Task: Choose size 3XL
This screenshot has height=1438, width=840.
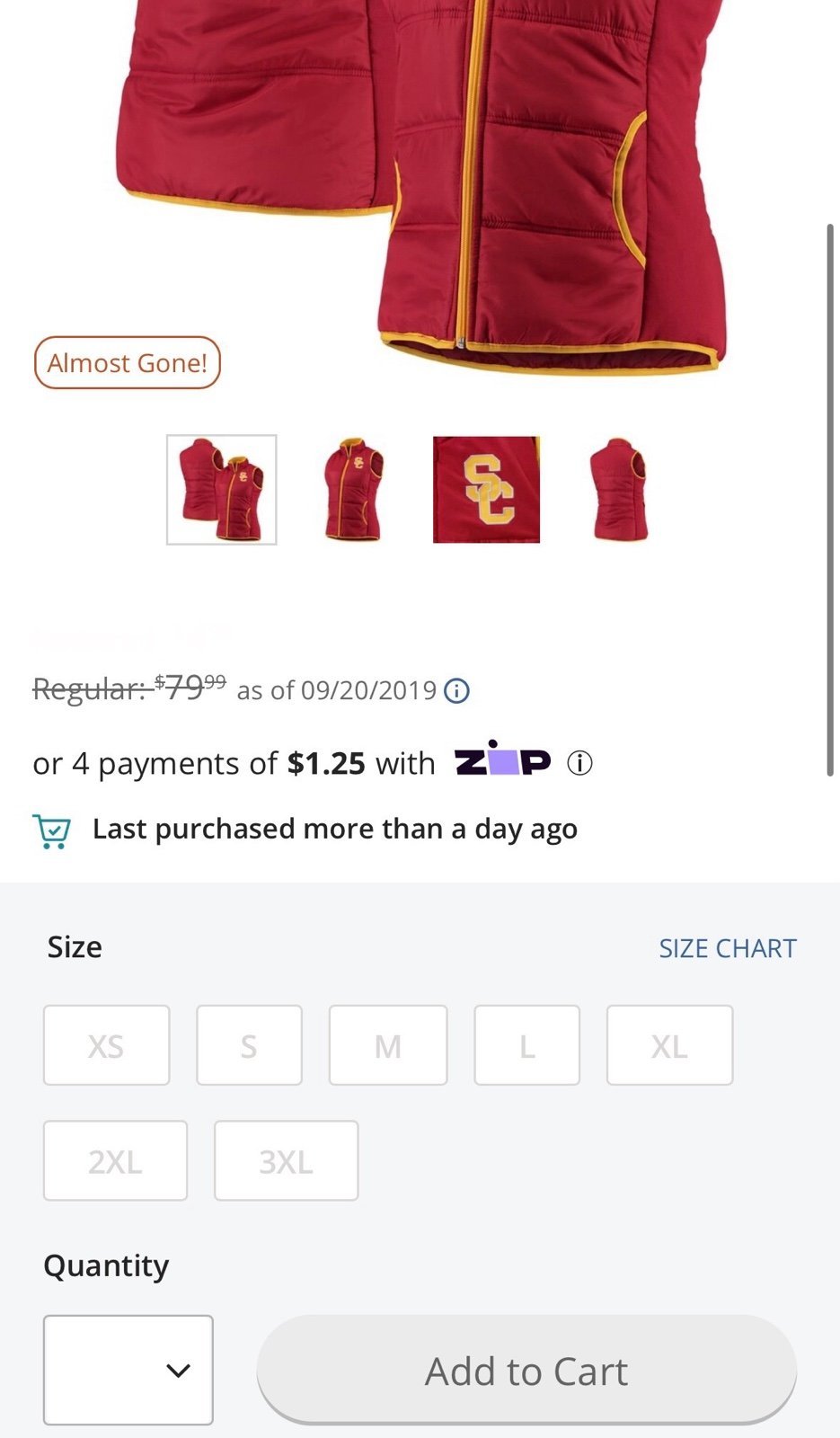Action: 286,1160
